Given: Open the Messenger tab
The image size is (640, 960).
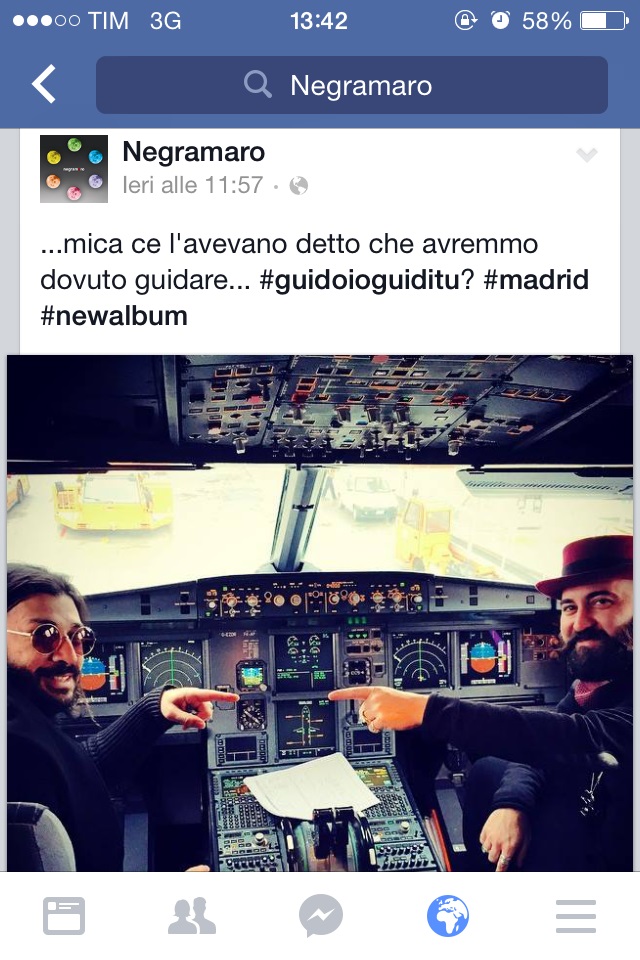Looking at the screenshot, I should point(320,916).
